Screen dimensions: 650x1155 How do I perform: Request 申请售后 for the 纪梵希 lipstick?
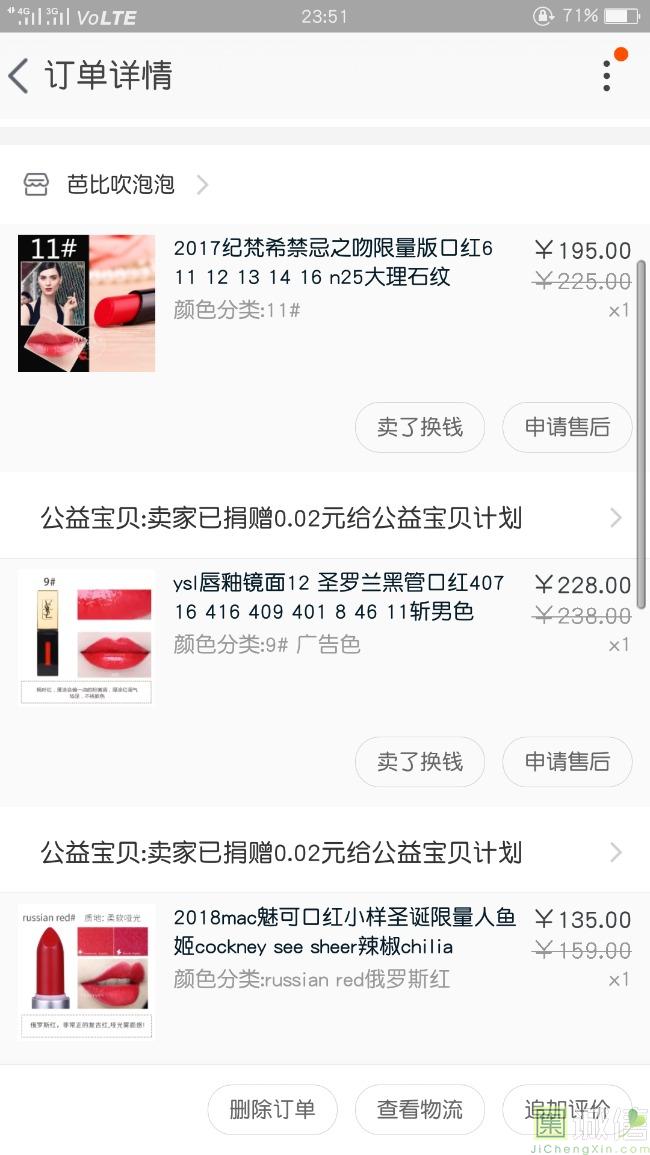point(567,428)
